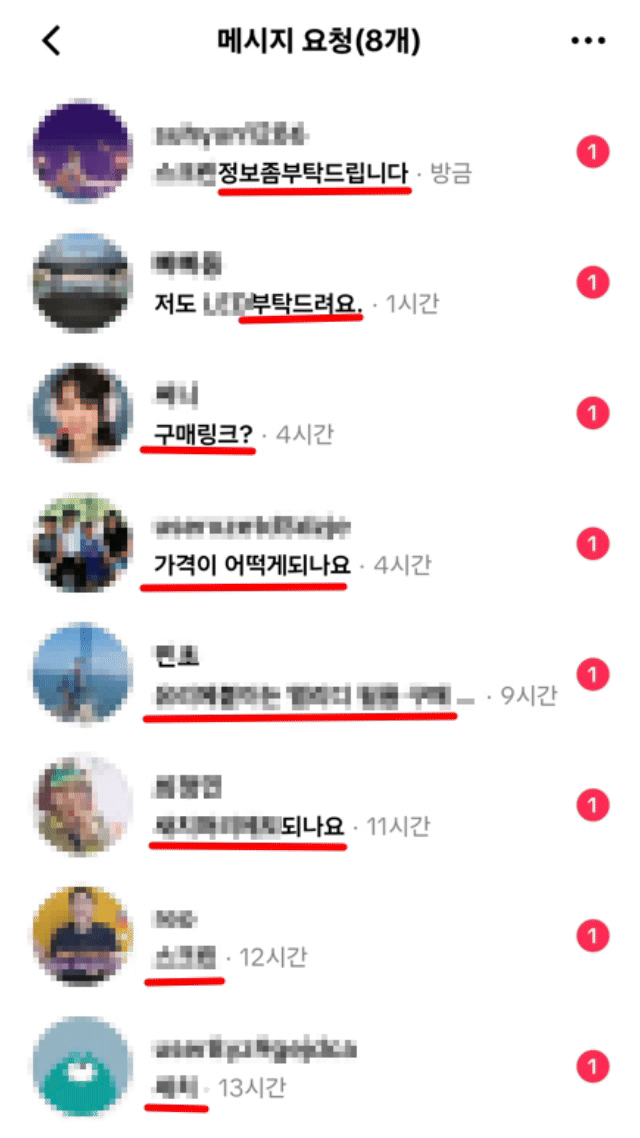The width and height of the screenshot is (640, 1138).
Task: Open the request asking 가격이 어떡게되나요
Action: click(x=320, y=544)
